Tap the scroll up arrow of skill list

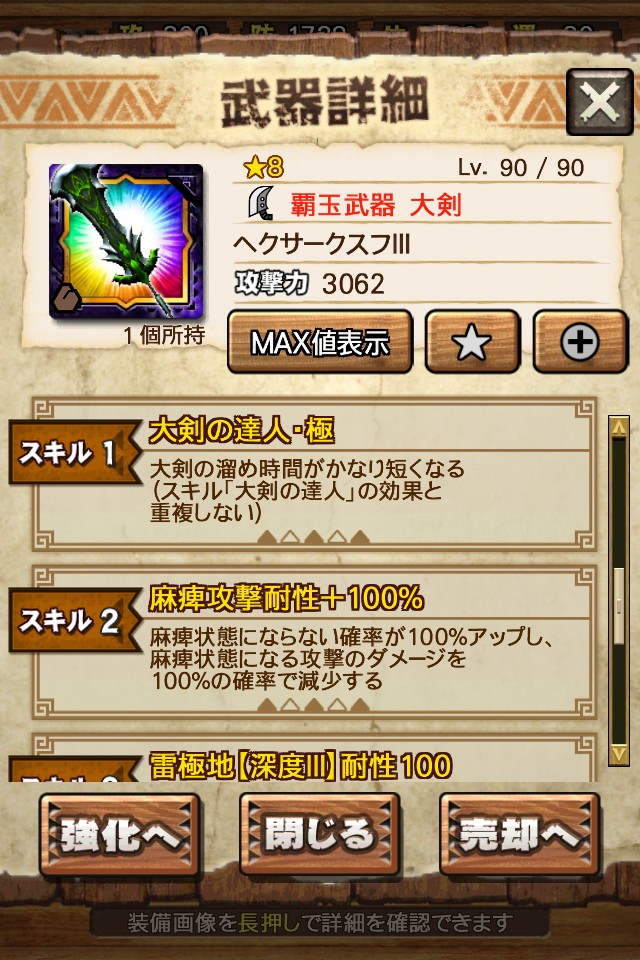coord(618,427)
